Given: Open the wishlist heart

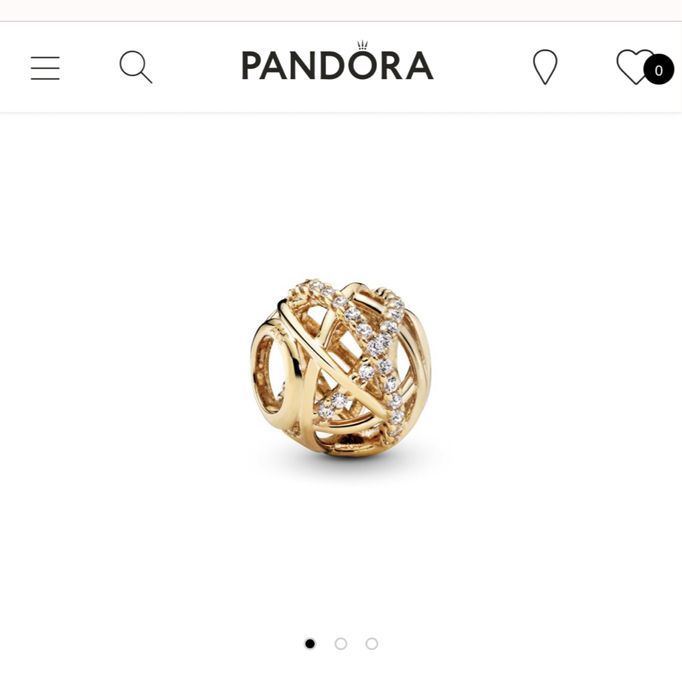Looking at the screenshot, I should (635, 67).
